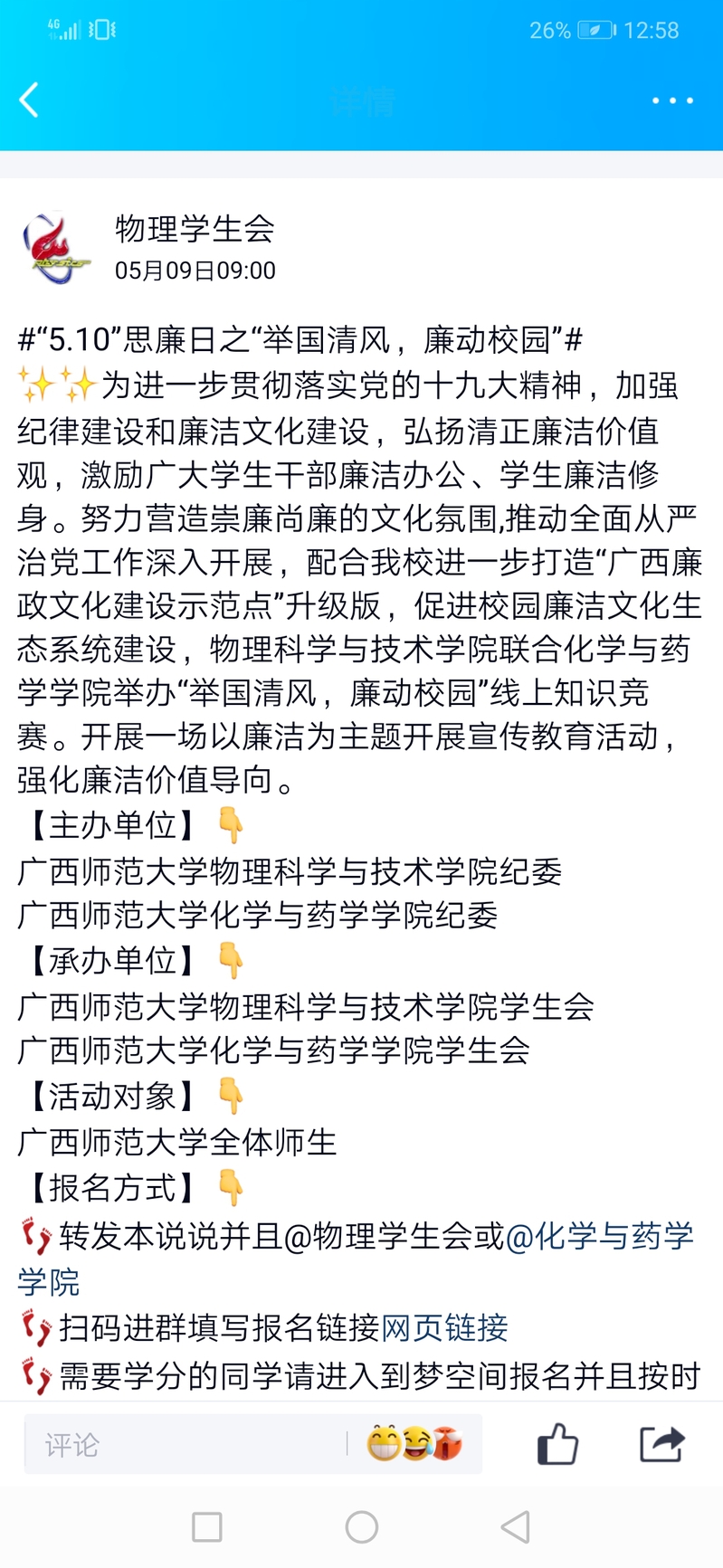This screenshot has height=1568, width=723.
Task: Share this post via forward icon
Action: (661, 1444)
